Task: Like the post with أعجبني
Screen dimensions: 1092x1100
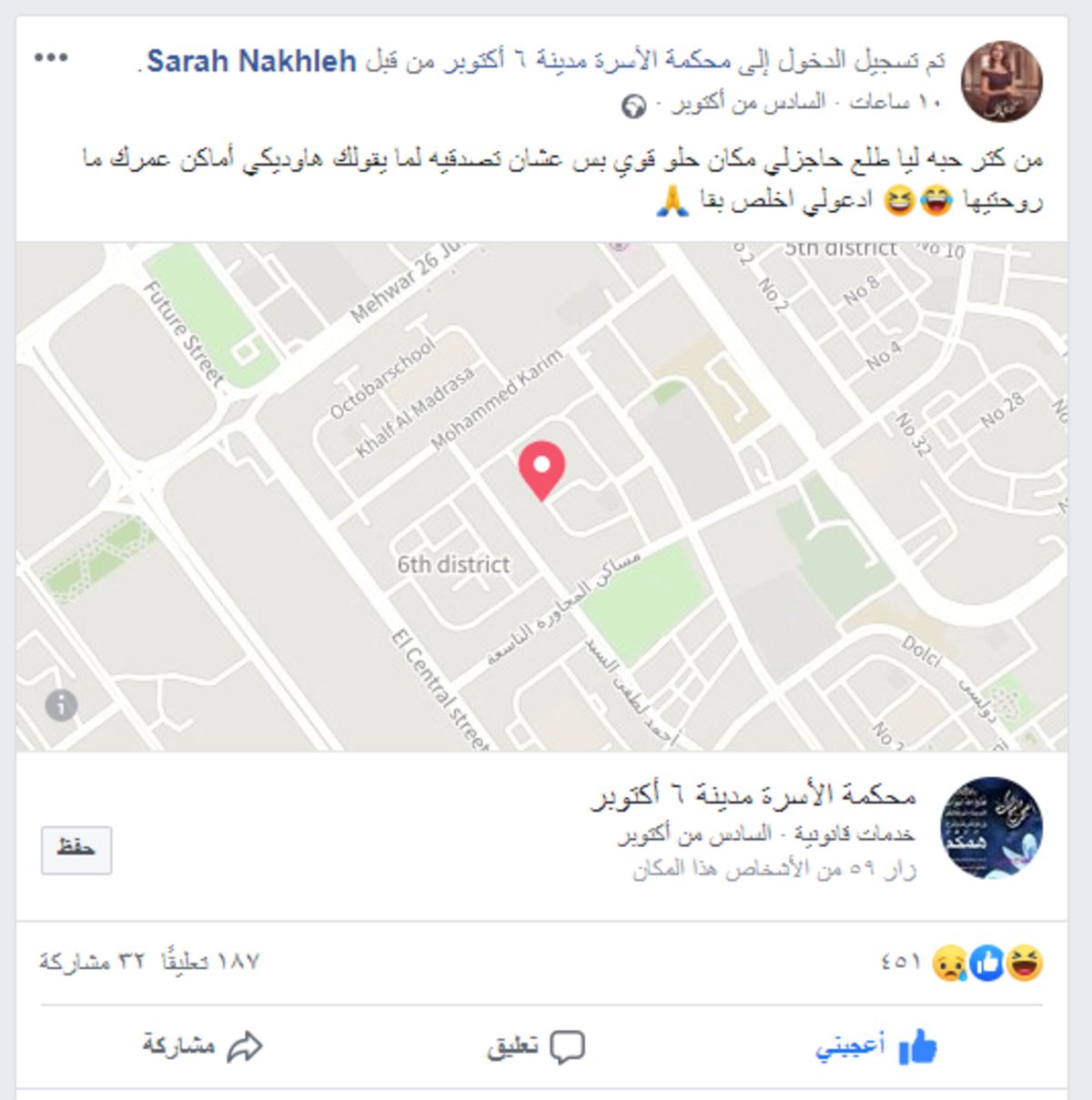Action: 875,1046
